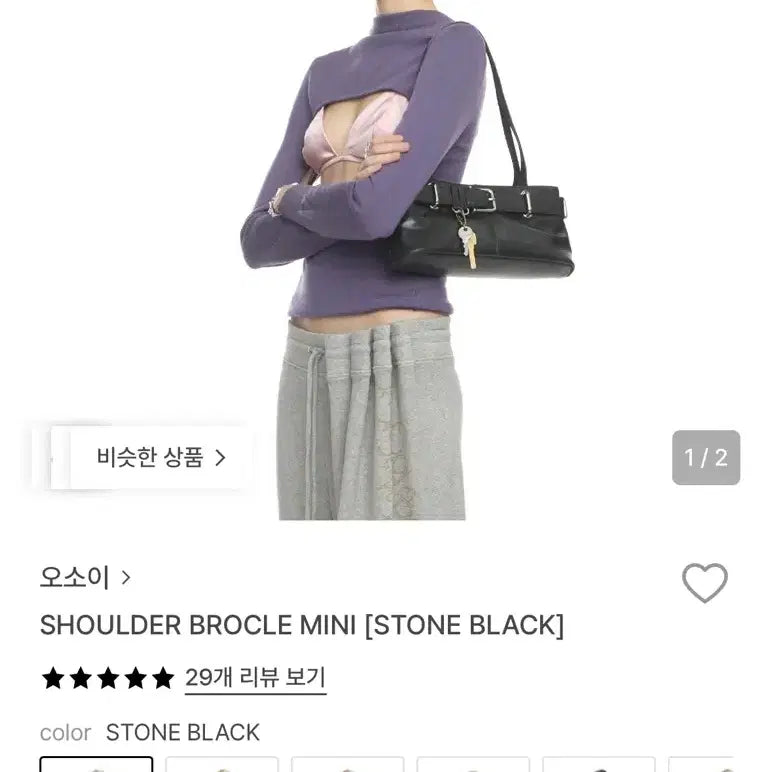Open similar products via 비슷한 상품

(x=161, y=458)
